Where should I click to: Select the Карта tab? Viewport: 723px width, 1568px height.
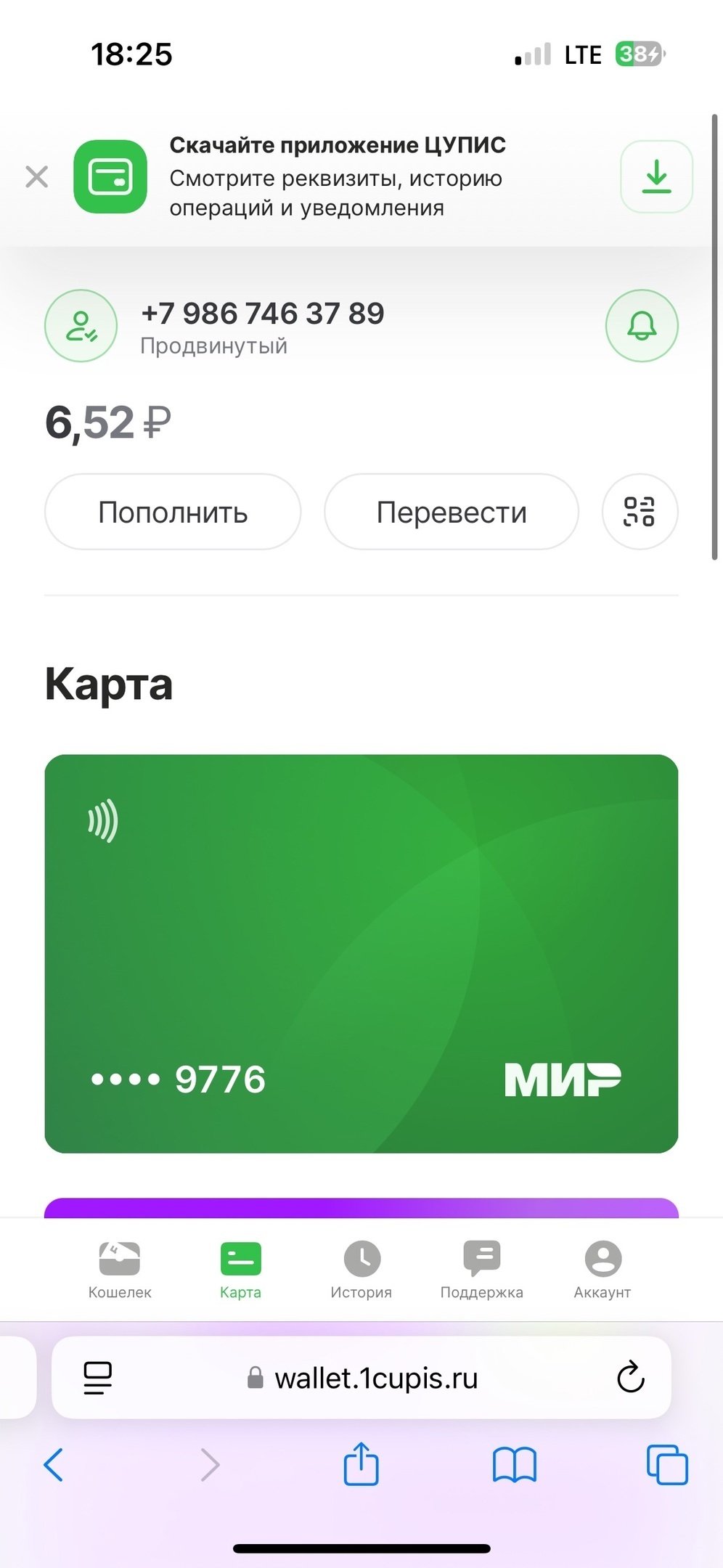[240, 1270]
